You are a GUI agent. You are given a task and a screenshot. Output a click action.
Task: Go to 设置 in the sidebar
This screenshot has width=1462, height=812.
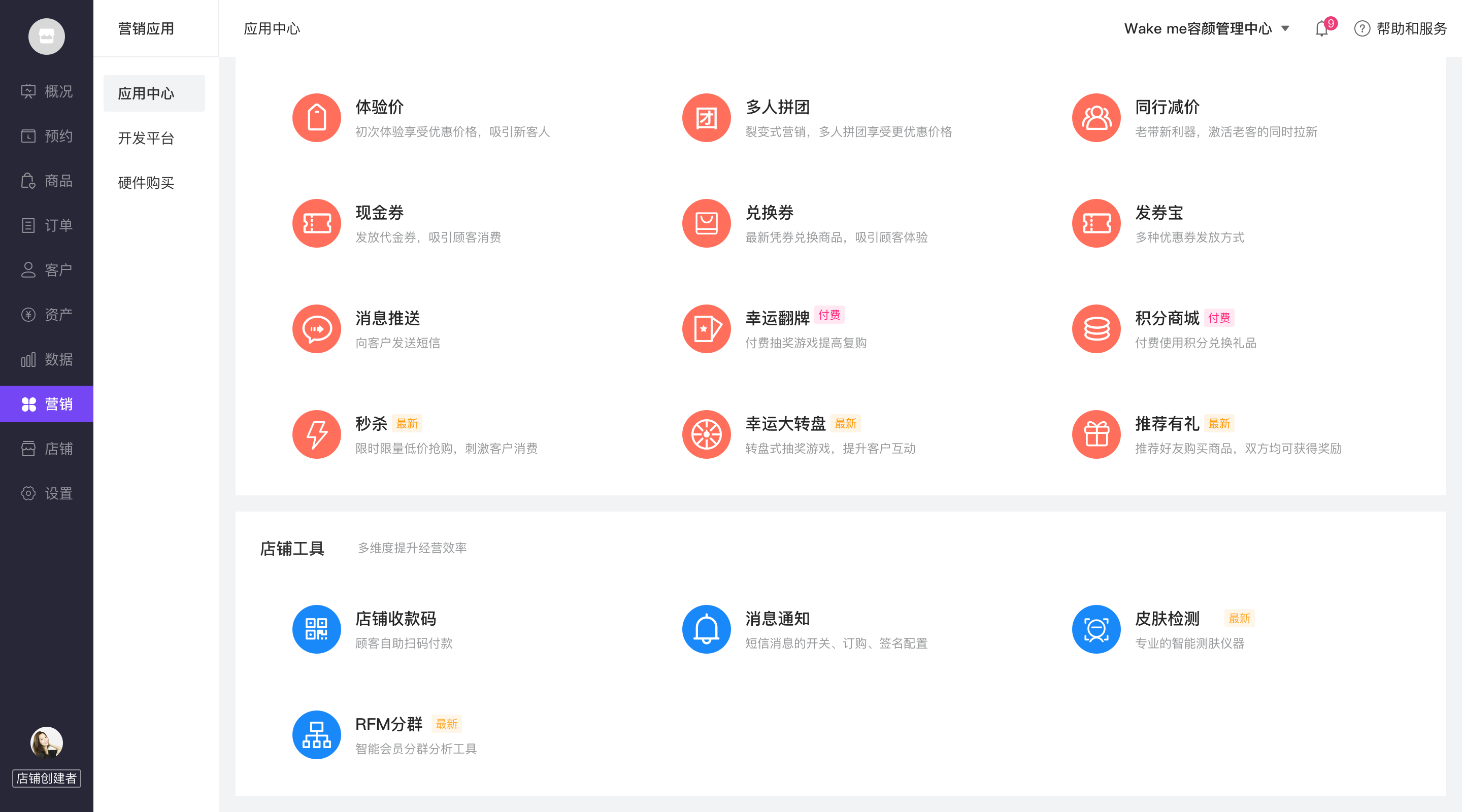47,493
